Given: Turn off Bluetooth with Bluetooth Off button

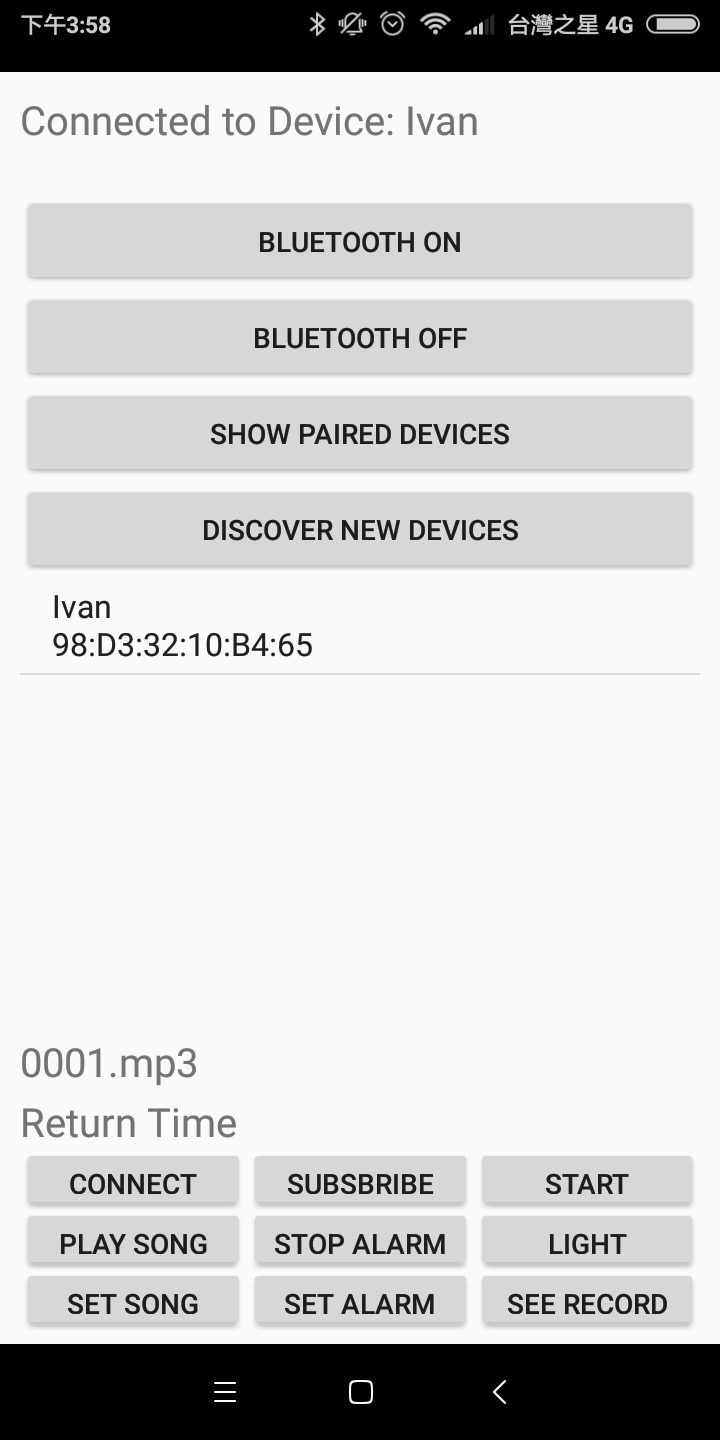Looking at the screenshot, I should pyautogui.click(x=360, y=338).
